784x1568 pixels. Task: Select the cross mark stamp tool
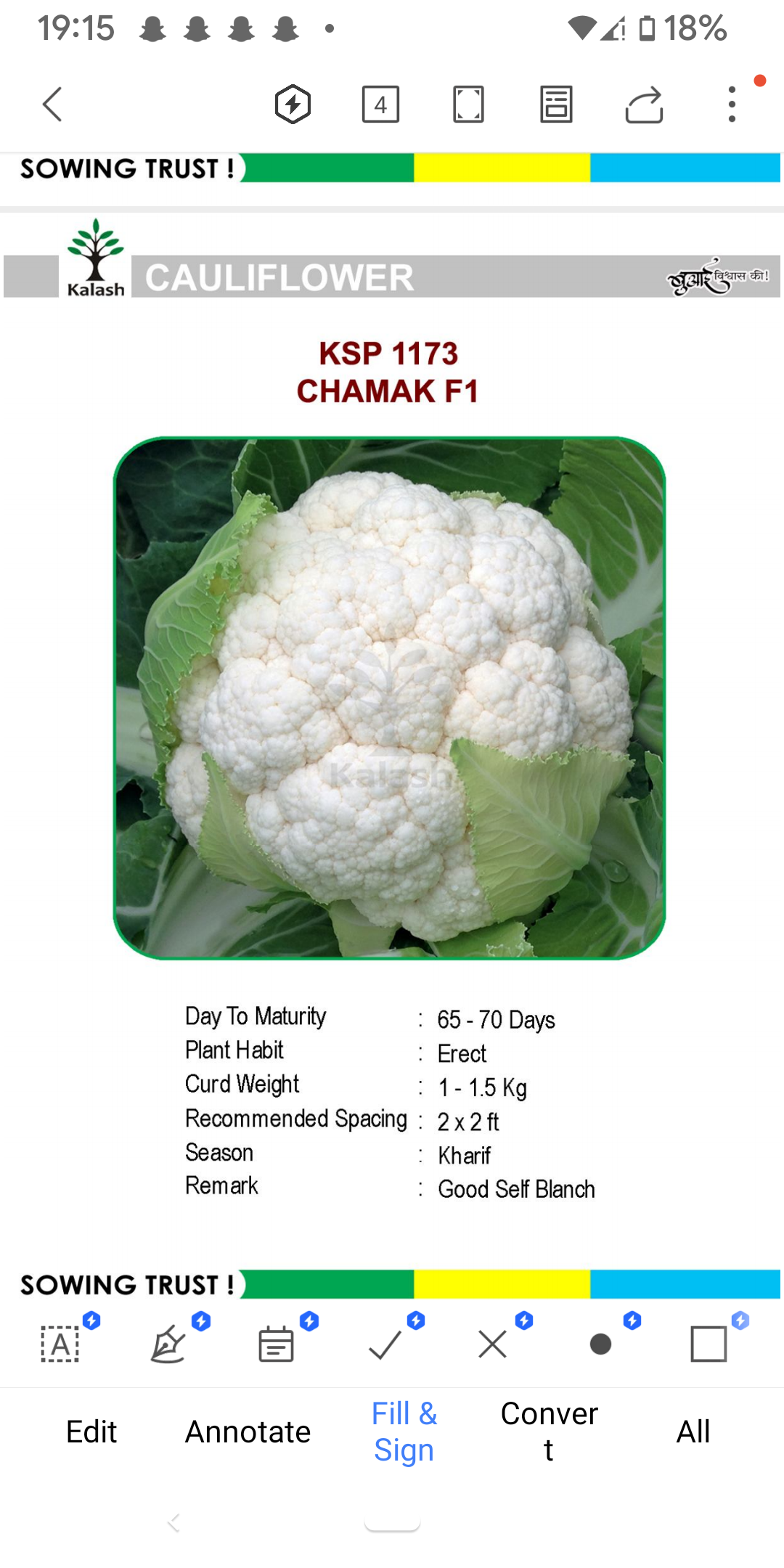pos(493,1344)
